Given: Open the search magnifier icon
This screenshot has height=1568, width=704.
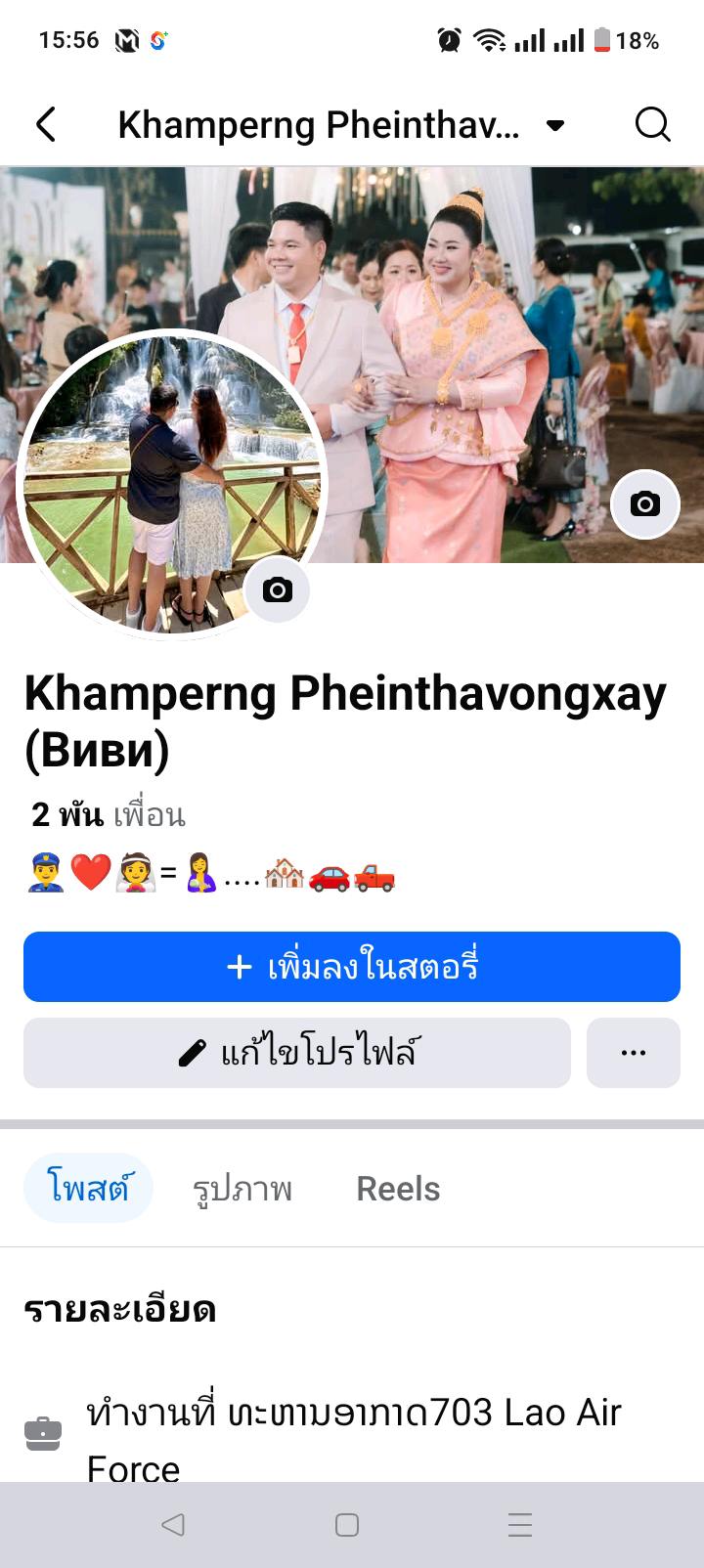Looking at the screenshot, I should (652, 125).
